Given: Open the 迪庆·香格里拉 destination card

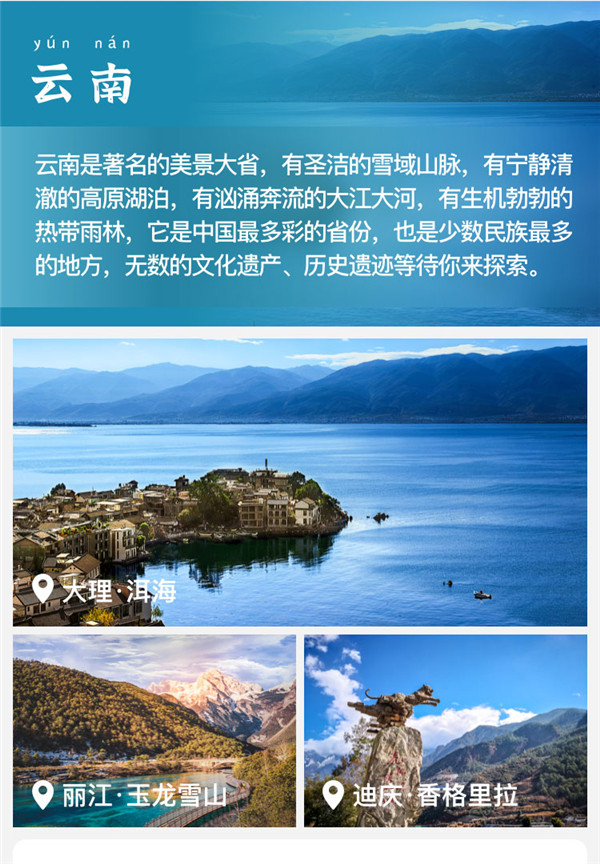Looking at the screenshot, I should tap(445, 730).
